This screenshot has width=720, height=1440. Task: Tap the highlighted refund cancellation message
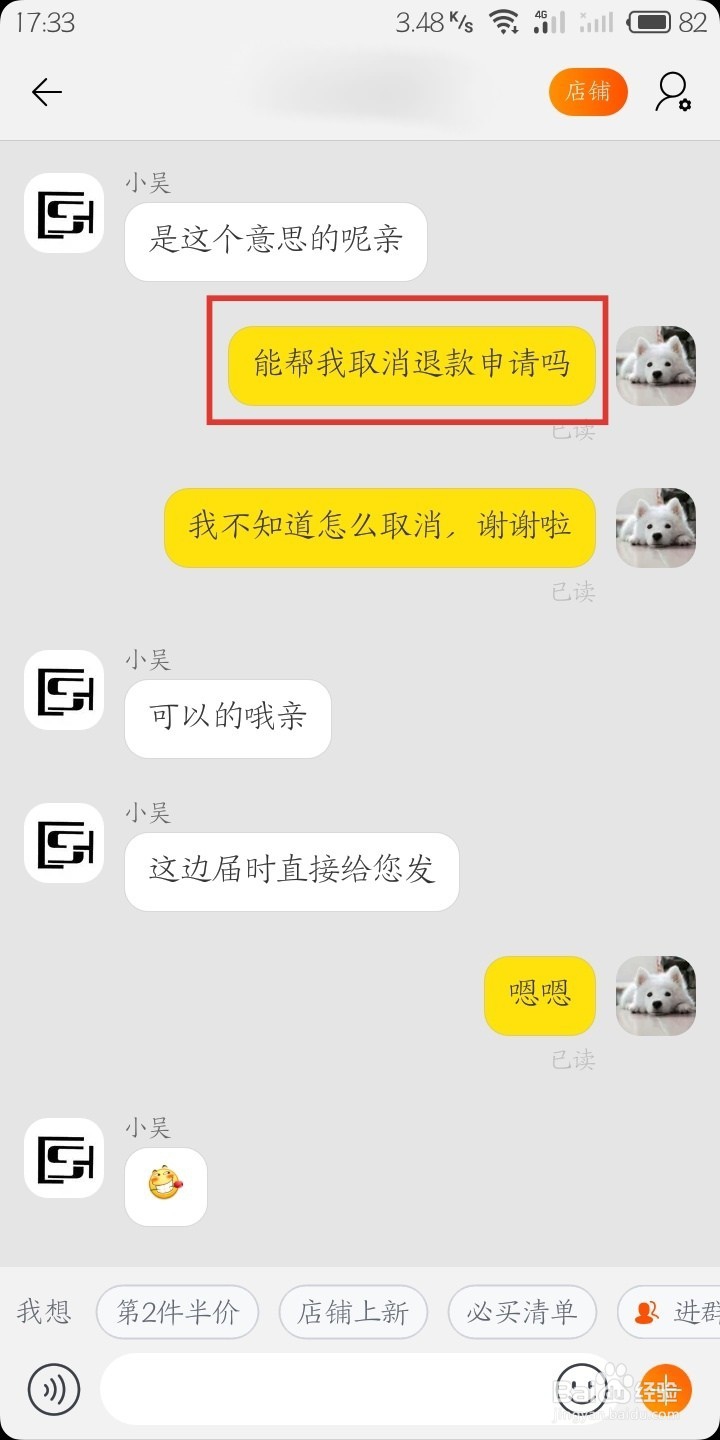pyautogui.click(x=411, y=366)
